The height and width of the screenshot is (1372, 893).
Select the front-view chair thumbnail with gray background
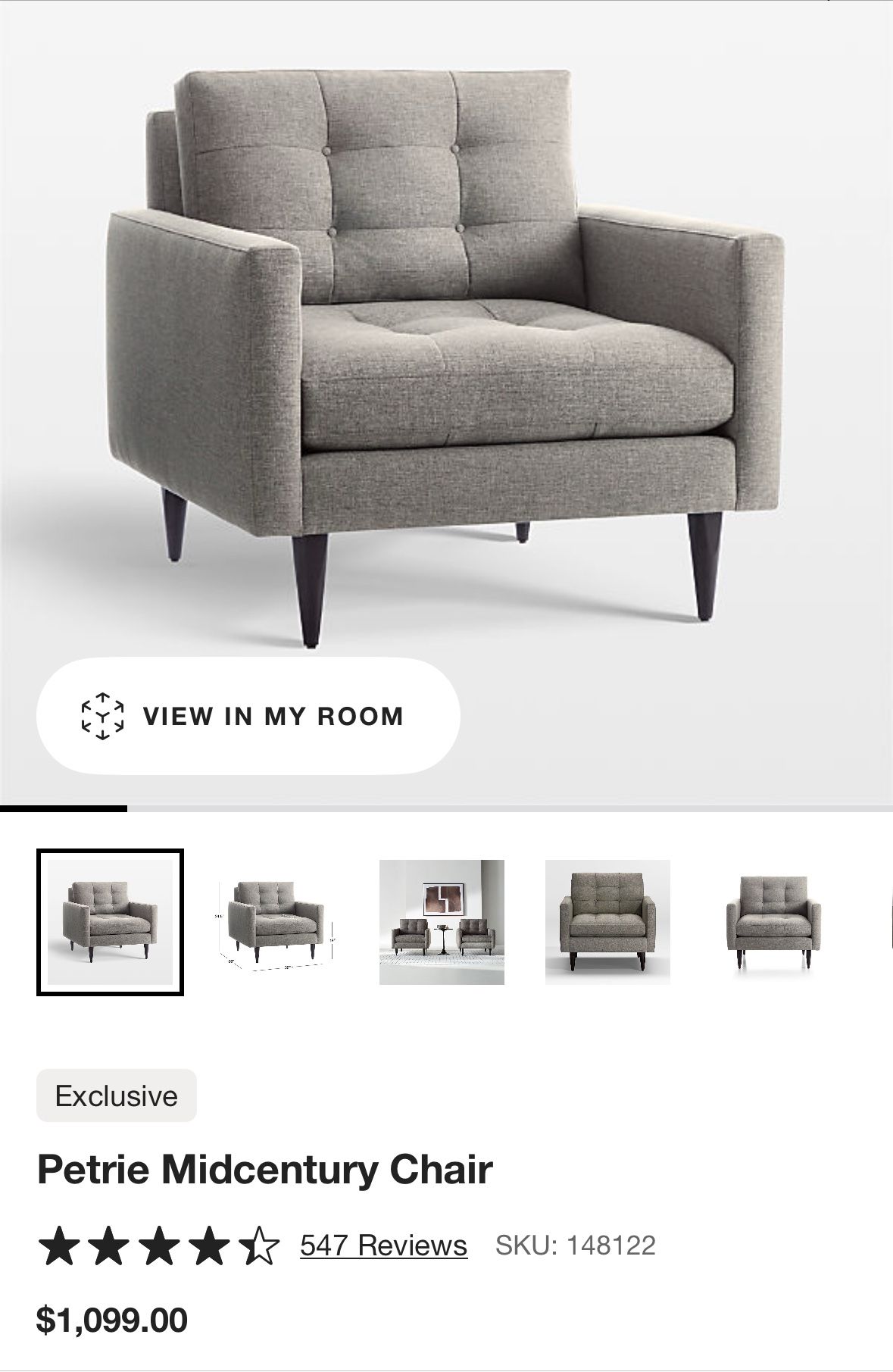(x=607, y=922)
